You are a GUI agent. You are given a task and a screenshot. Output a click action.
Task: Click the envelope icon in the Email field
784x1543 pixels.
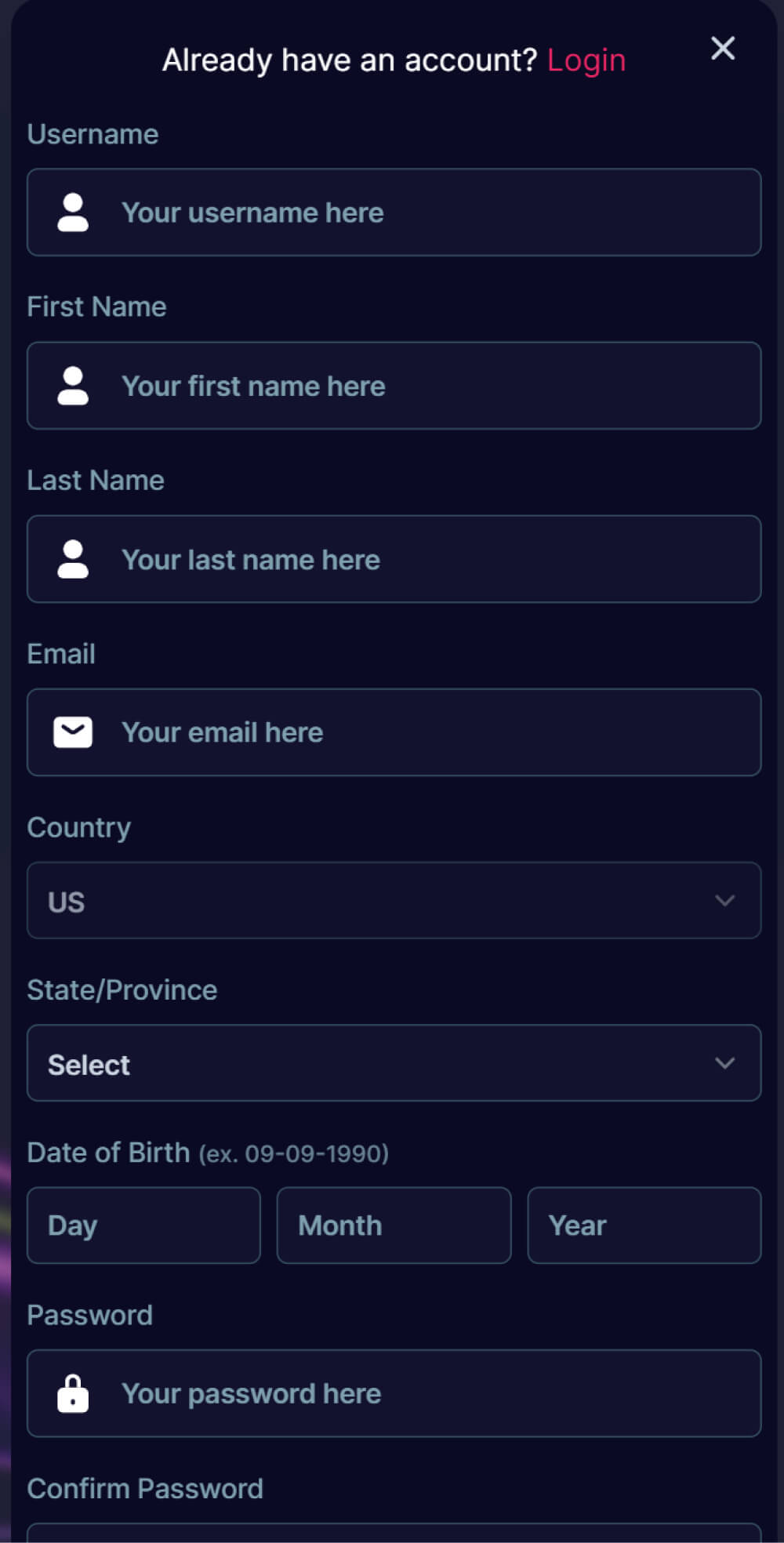click(72, 732)
